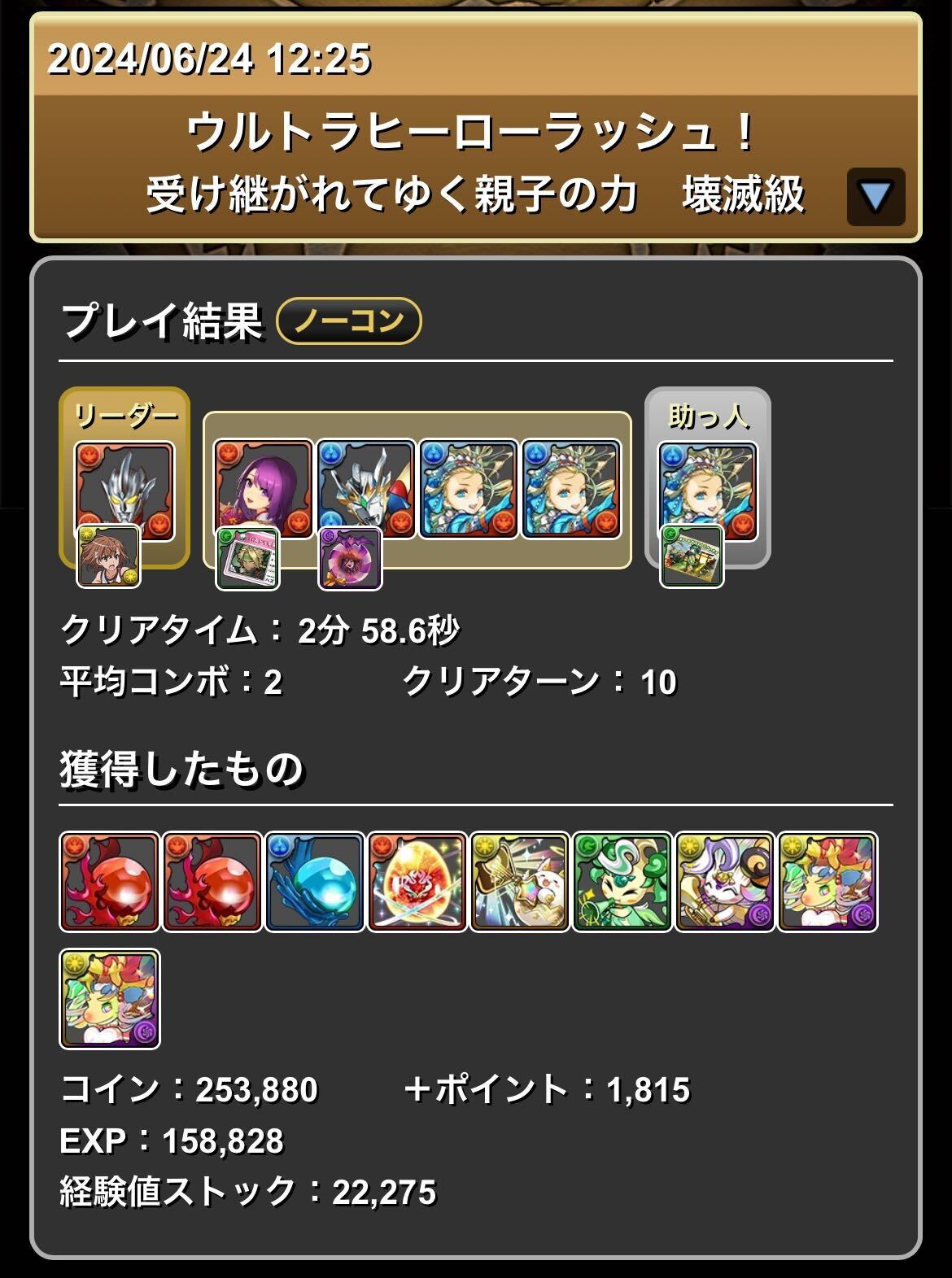
Task: Click the ノーコン badge
Action: click(348, 322)
